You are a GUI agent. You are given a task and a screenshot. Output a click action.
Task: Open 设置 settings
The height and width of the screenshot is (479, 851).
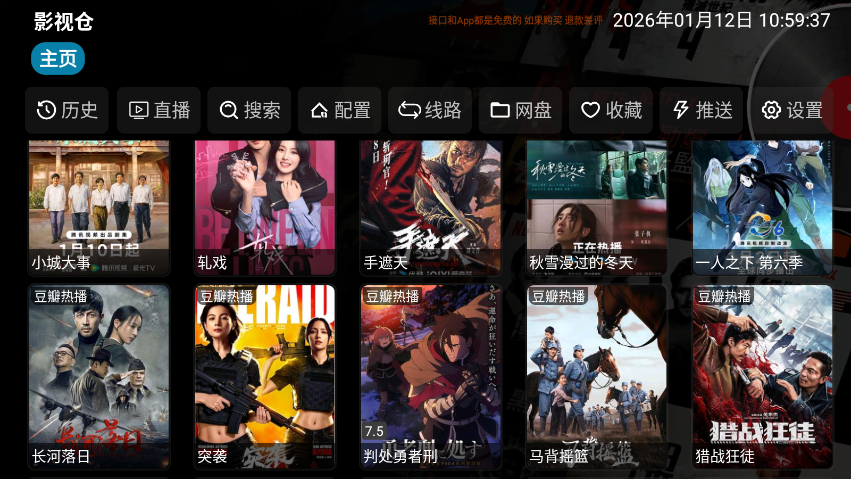click(x=791, y=110)
